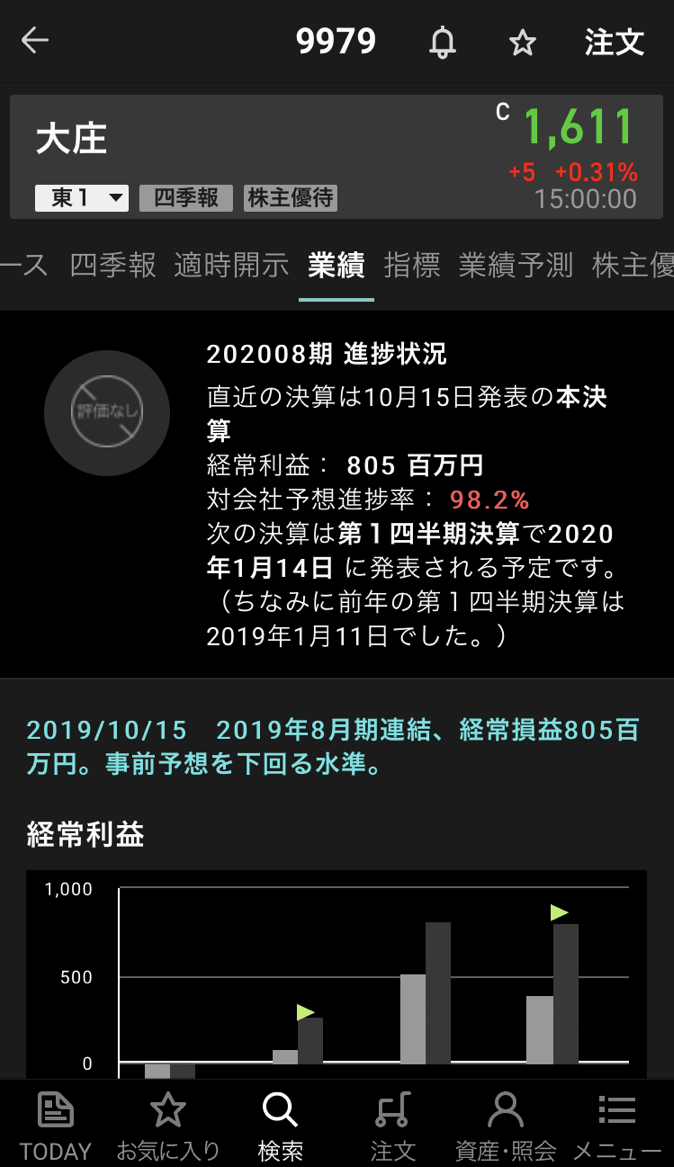Switch to the 適時開示 tab
This screenshot has height=1167, width=674.
pyautogui.click(x=231, y=265)
